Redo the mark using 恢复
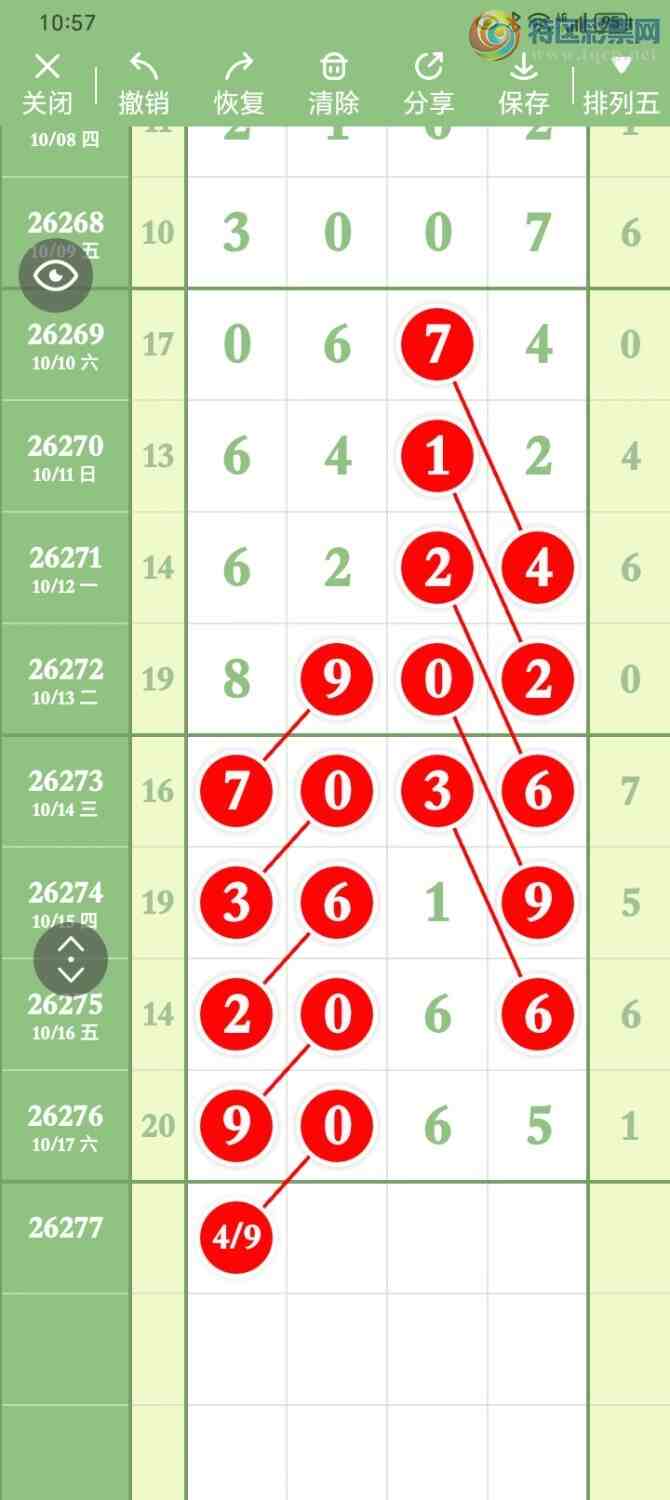670x1500 pixels. (x=238, y=84)
